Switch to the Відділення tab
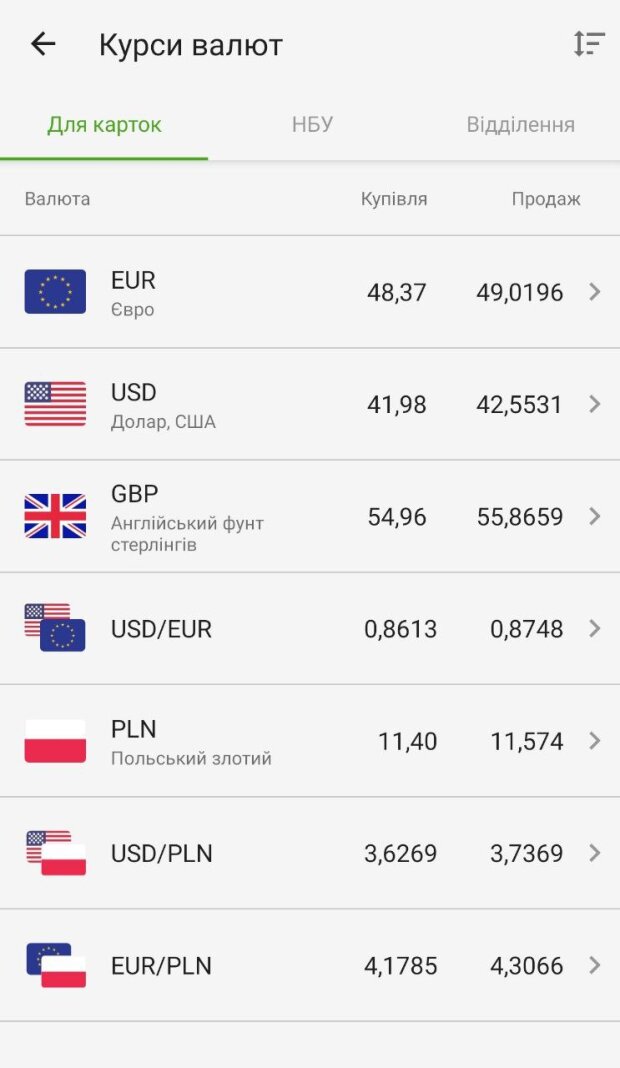The width and height of the screenshot is (620, 1068). pos(520,125)
